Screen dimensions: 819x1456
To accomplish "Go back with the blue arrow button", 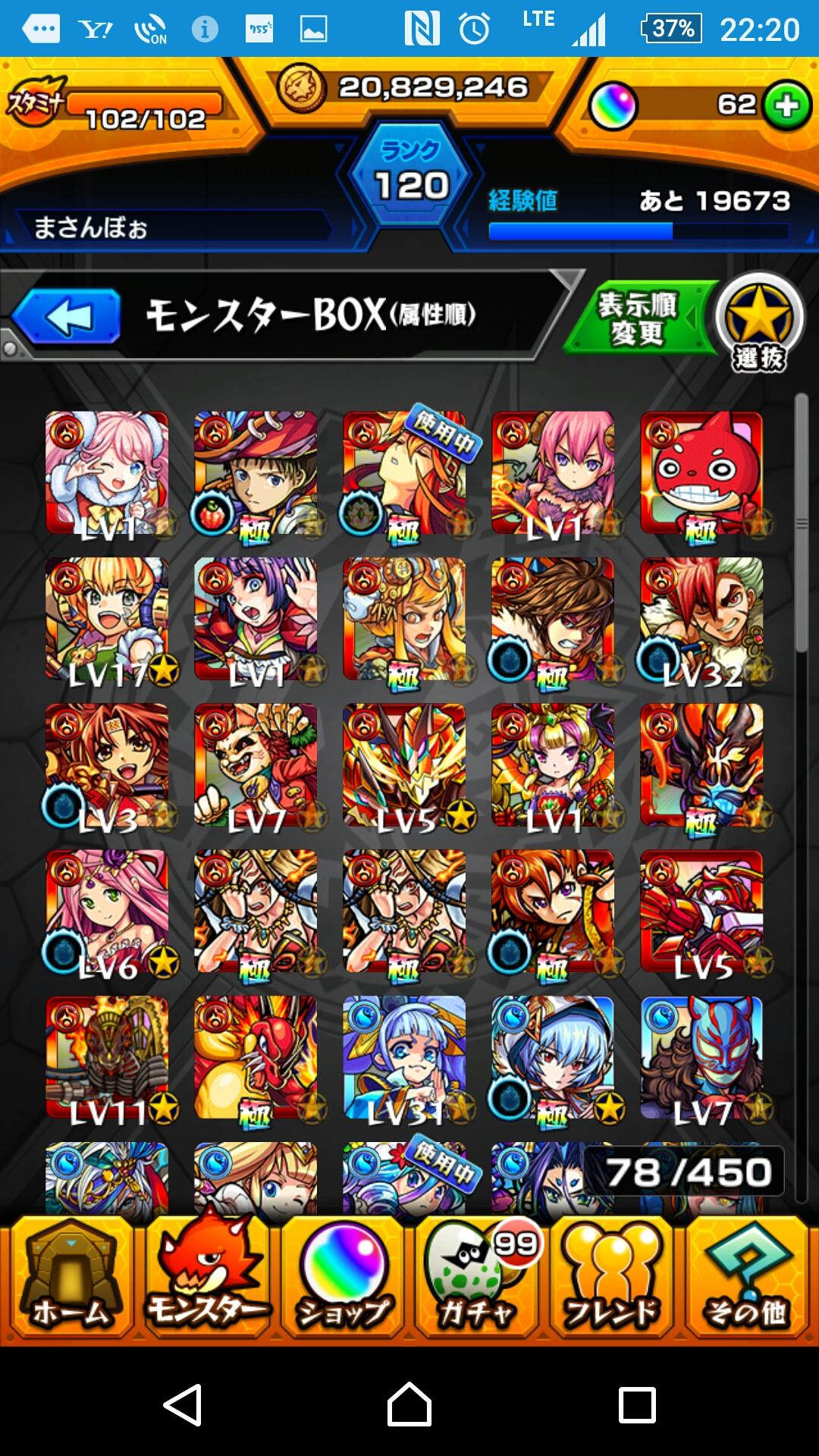I will [67, 317].
